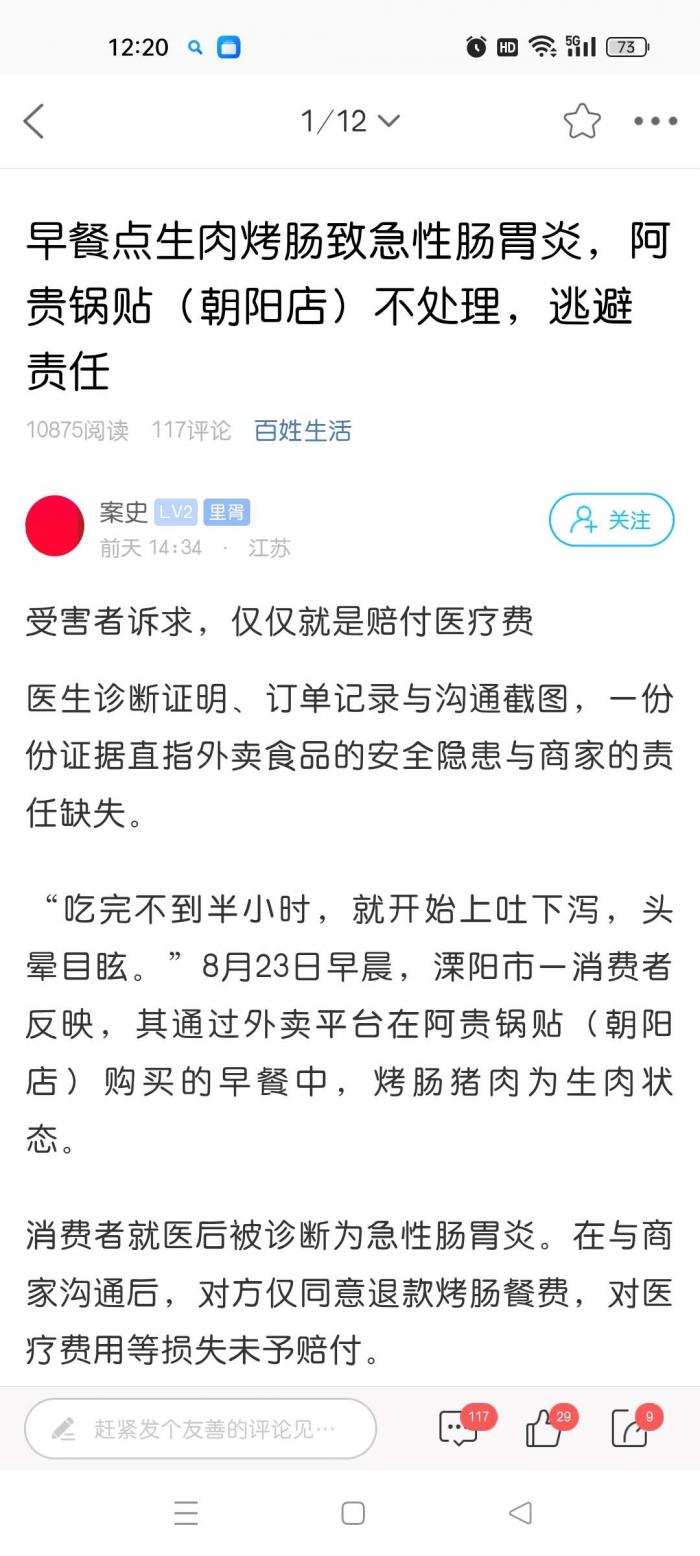This screenshot has width=700, height=1556.
Task: Tap the system home button
Action: (x=353, y=1513)
